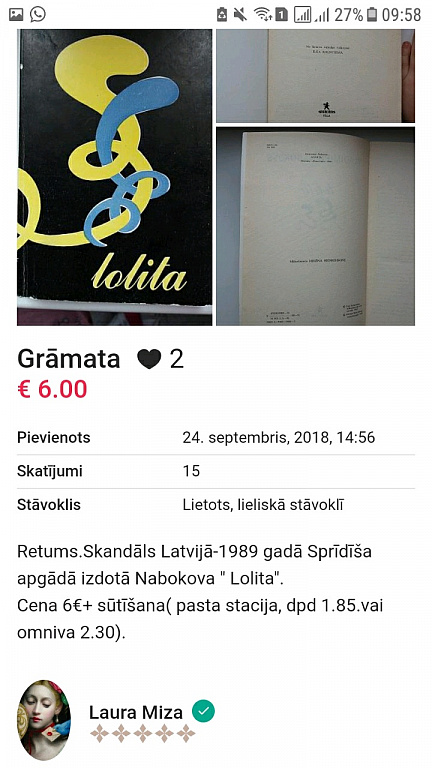
Task: Like this listing with the heart icon
Action: [x=149, y=360]
